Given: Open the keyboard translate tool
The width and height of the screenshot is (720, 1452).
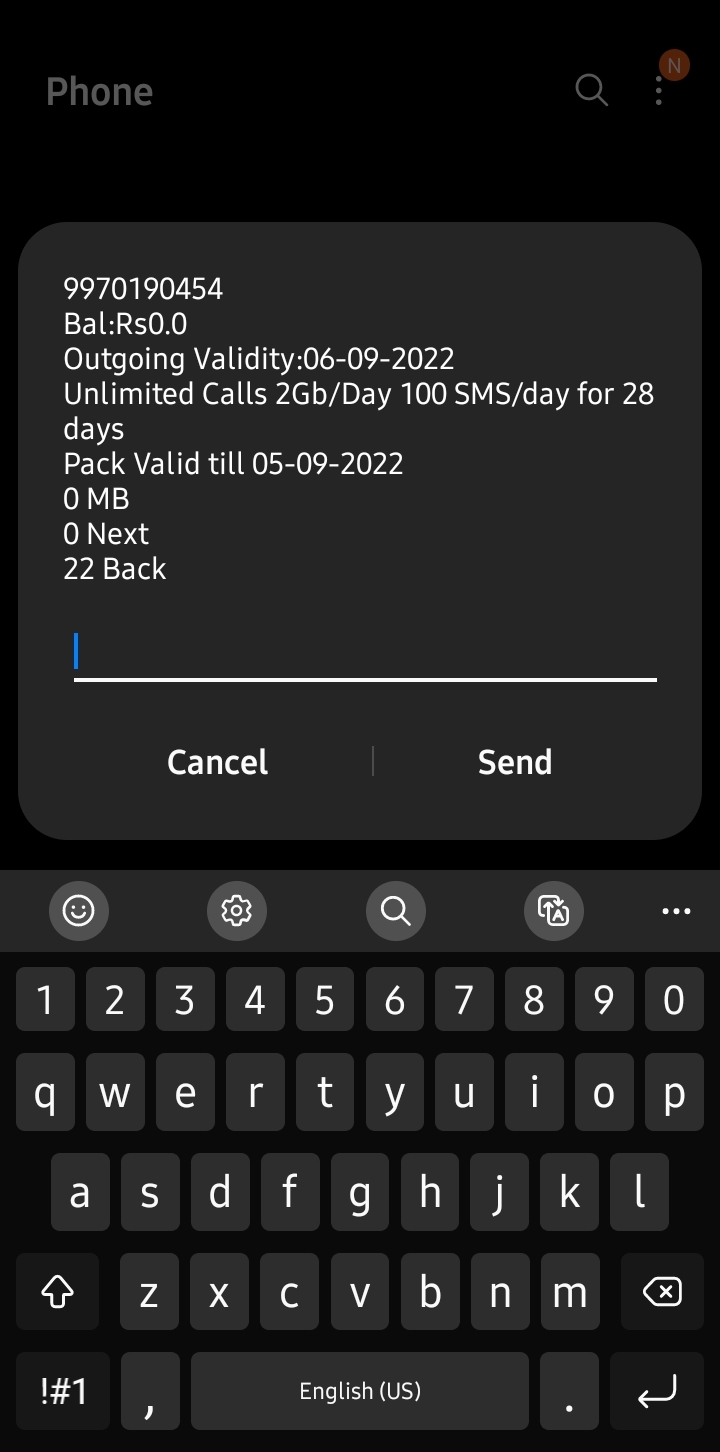Looking at the screenshot, I should tap(553, 910).
